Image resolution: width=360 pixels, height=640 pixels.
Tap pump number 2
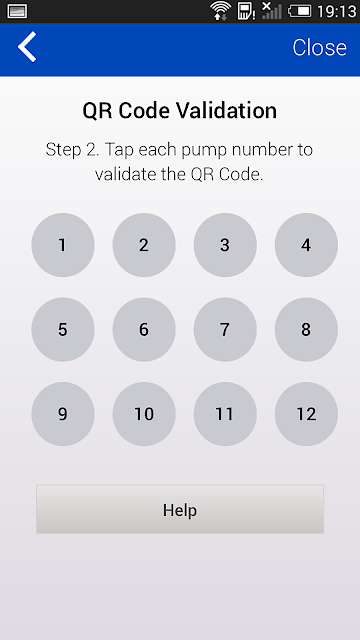coord(144,245)
